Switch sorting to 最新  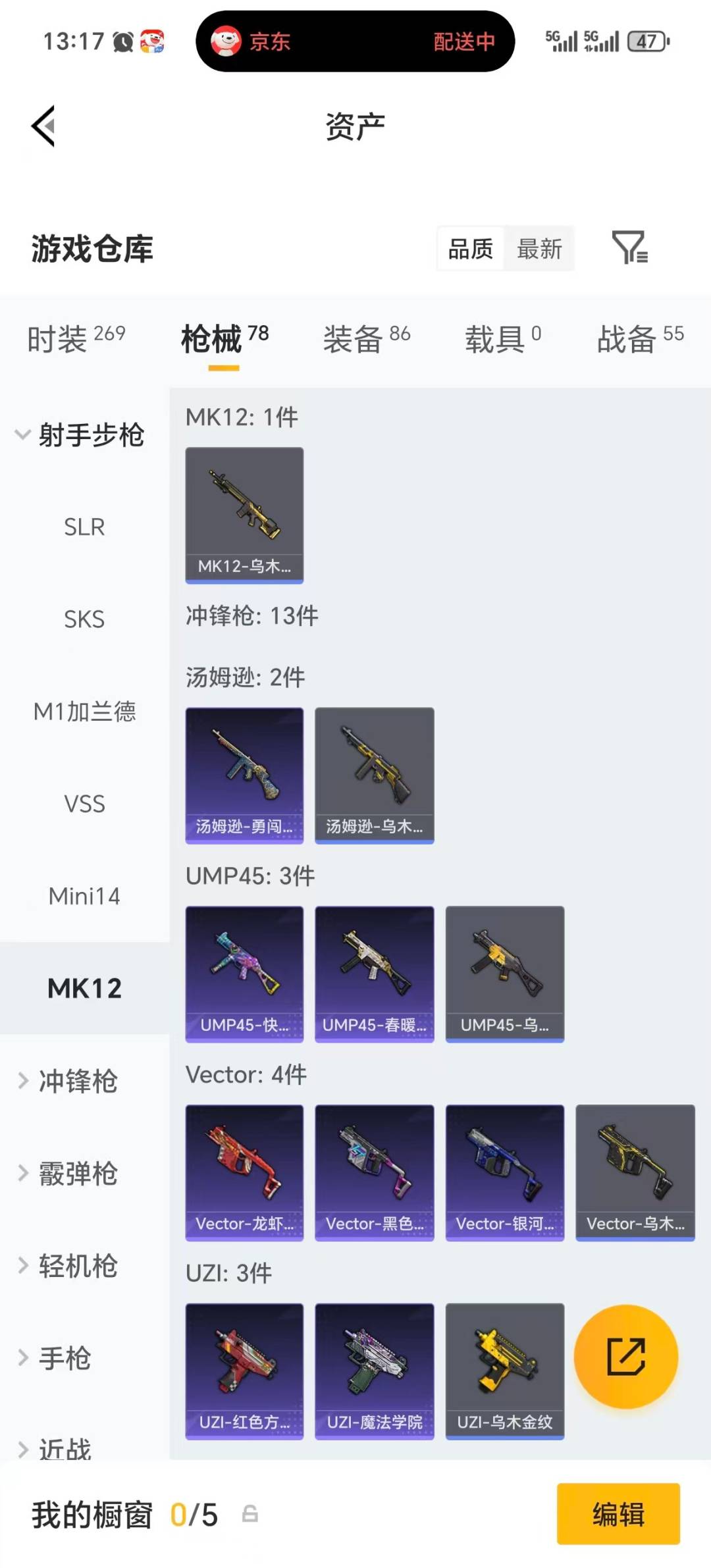pyautogui.click(x=540, y=249)
